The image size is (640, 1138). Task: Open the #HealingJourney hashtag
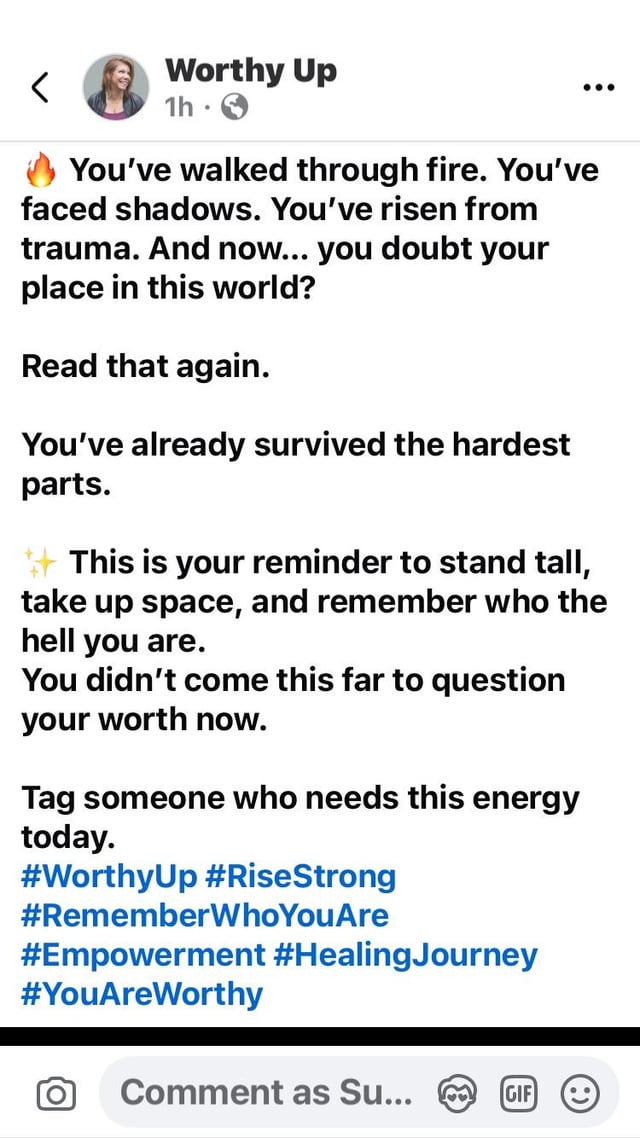click(406, 955)
